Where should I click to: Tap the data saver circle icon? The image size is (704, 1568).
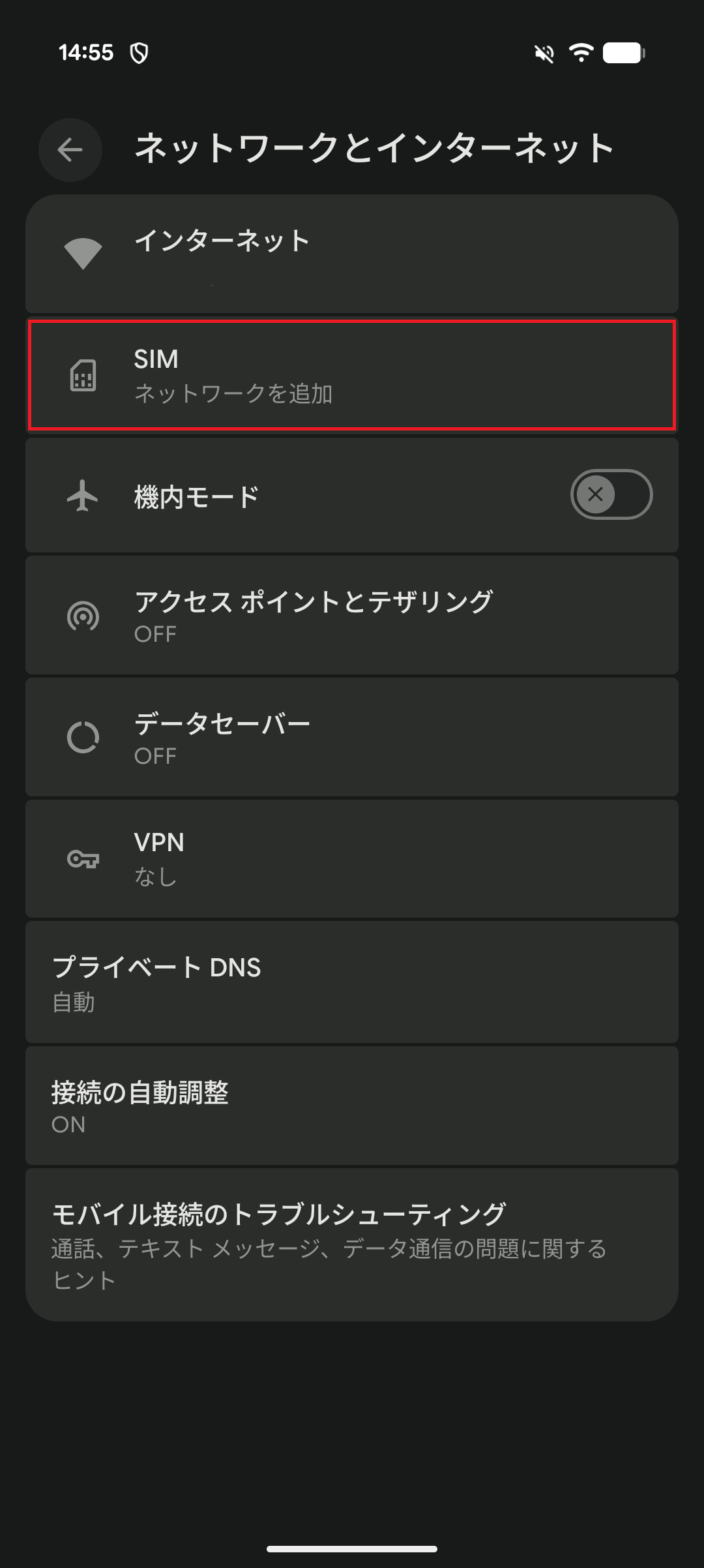pos(83,737)
